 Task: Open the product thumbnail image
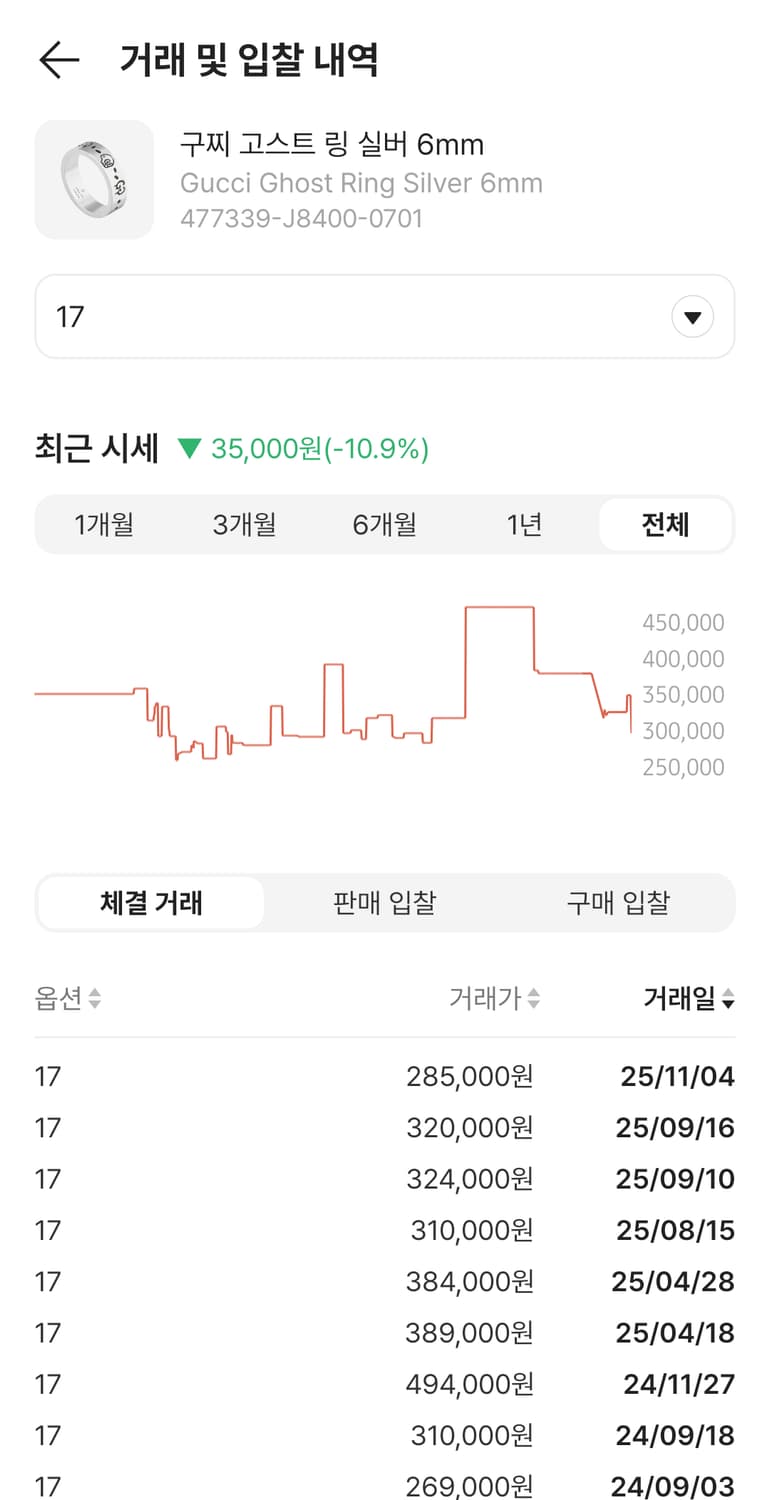pos(94,180)
